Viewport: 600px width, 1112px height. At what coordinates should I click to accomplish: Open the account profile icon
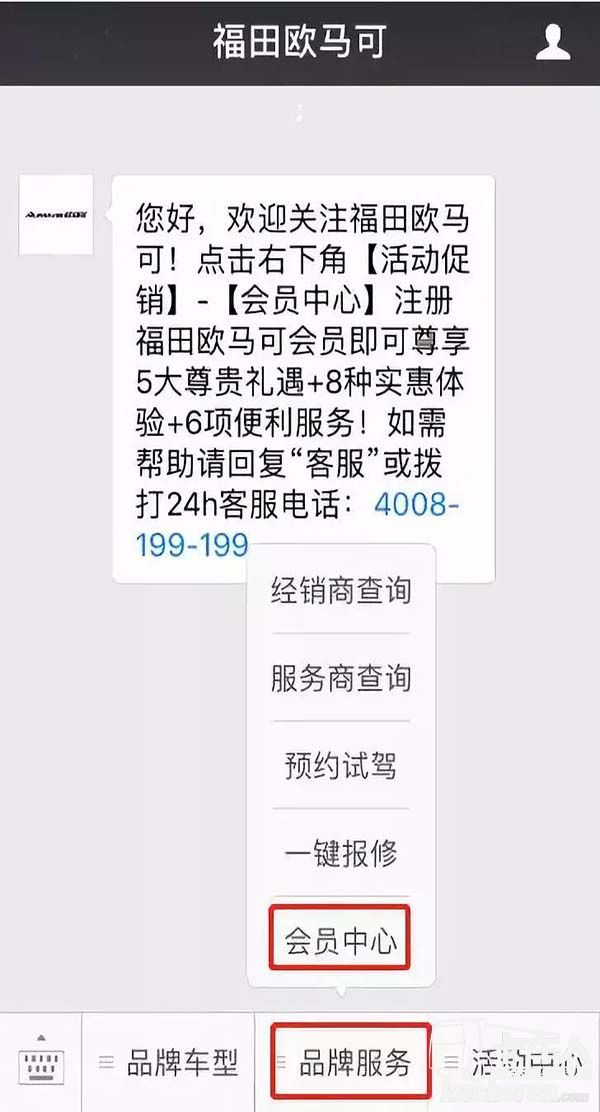(x=553, y=42)
